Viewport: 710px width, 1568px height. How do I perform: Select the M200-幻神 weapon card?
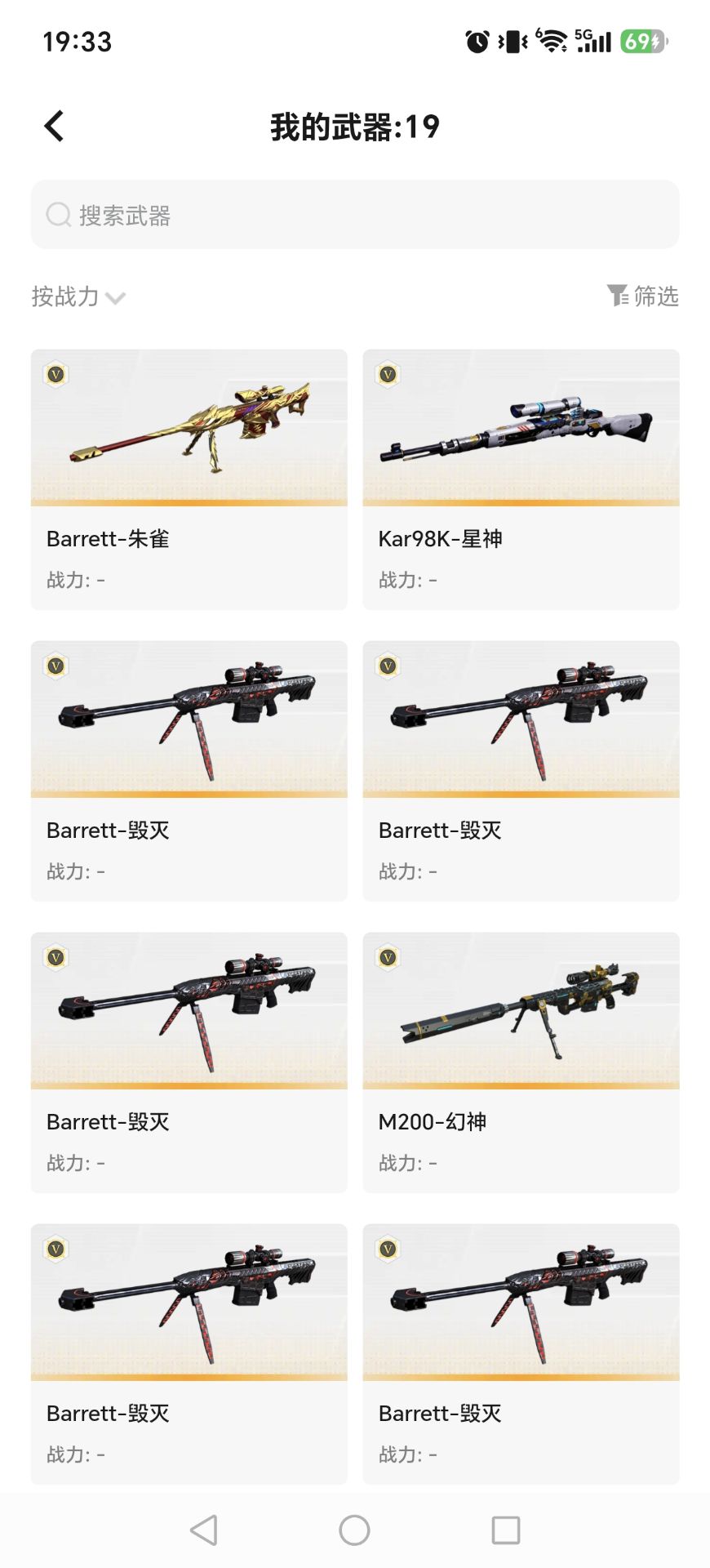pyautogui.click(x=521, y=1062)
